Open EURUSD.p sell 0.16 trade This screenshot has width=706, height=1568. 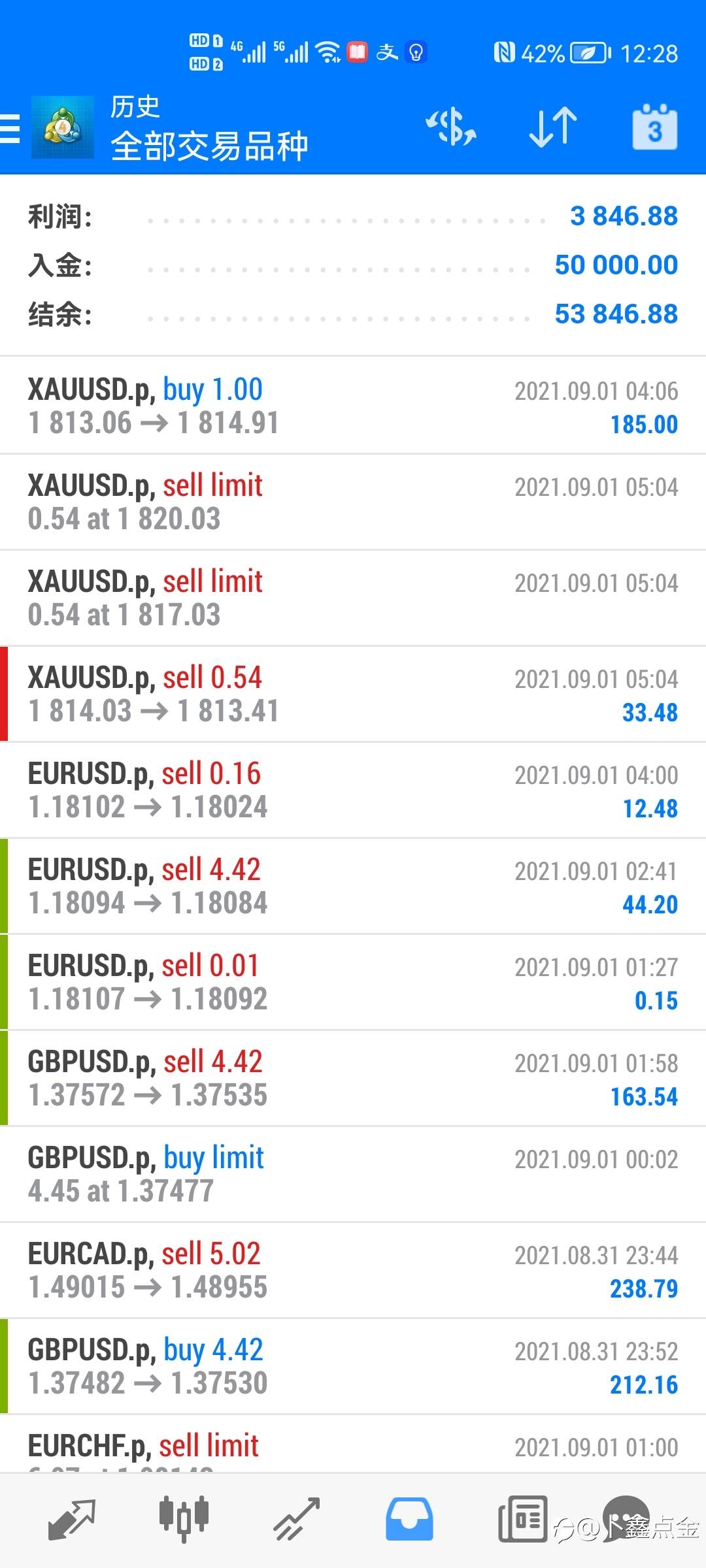[x=353, y=790]
